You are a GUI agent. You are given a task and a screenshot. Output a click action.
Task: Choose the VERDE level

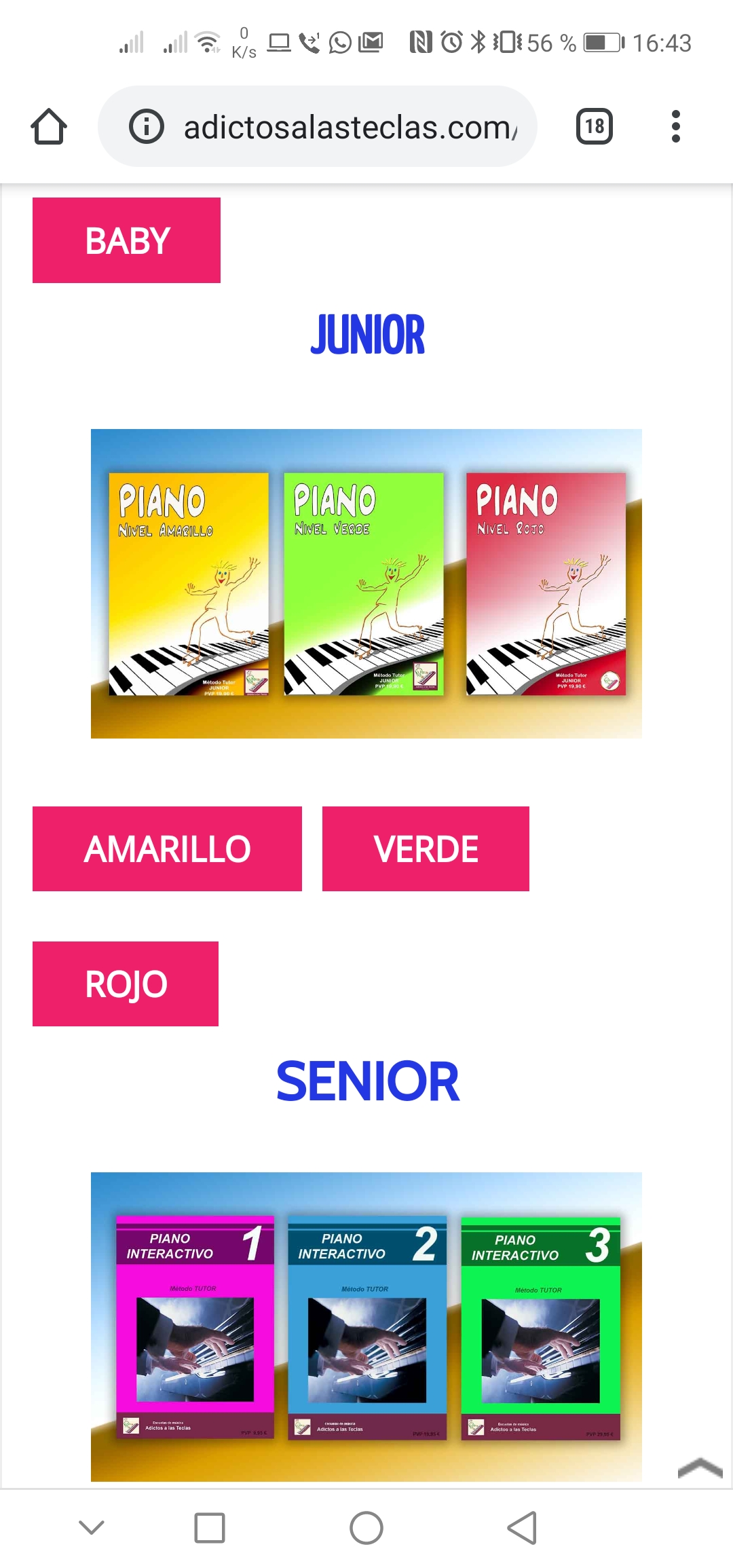click(x=426, y=848)
